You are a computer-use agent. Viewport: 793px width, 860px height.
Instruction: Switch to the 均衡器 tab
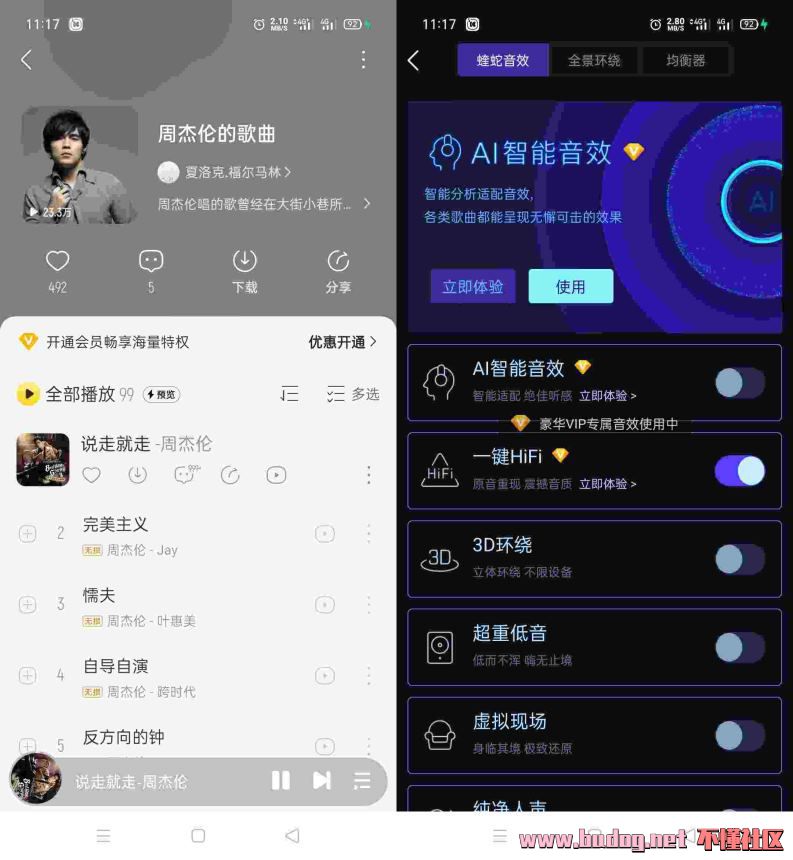[686, 60]
